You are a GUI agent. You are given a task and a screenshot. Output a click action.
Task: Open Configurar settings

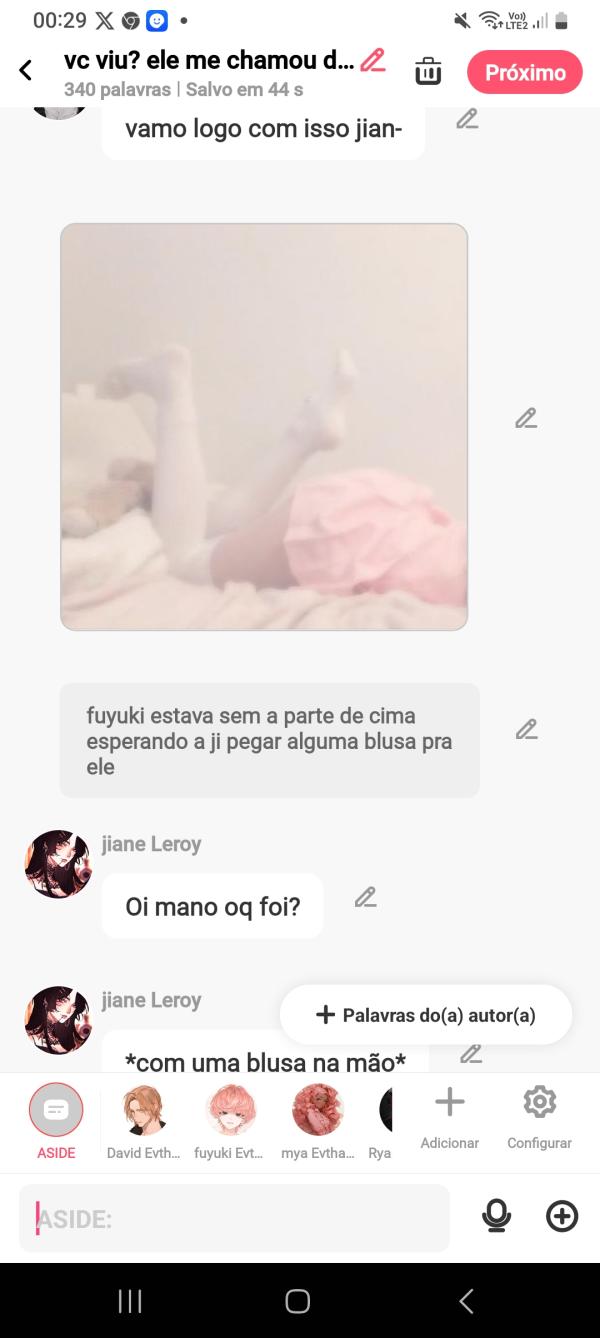pos(539,1117)
